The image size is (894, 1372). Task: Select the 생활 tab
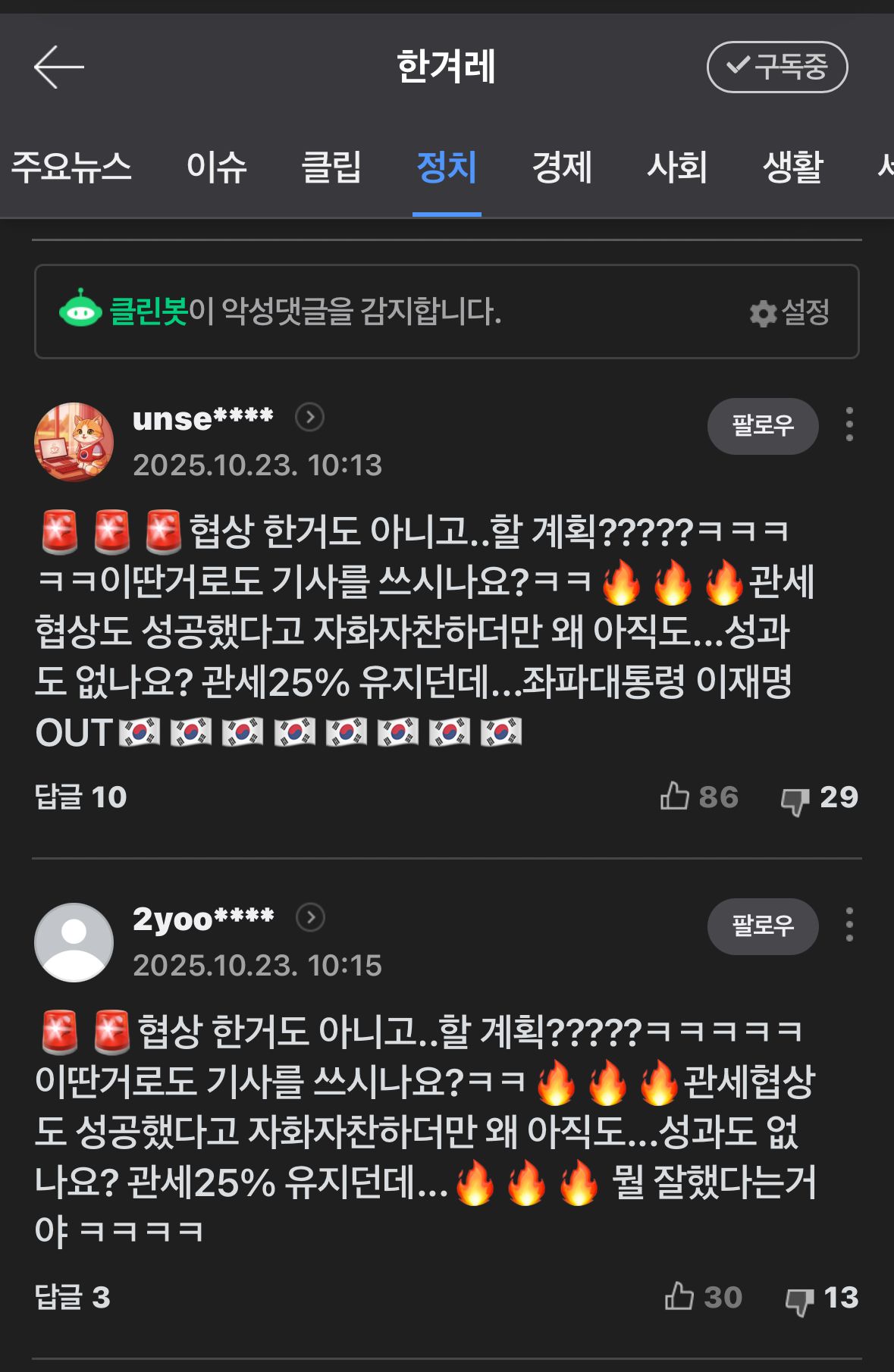click(x=792, y=167)
